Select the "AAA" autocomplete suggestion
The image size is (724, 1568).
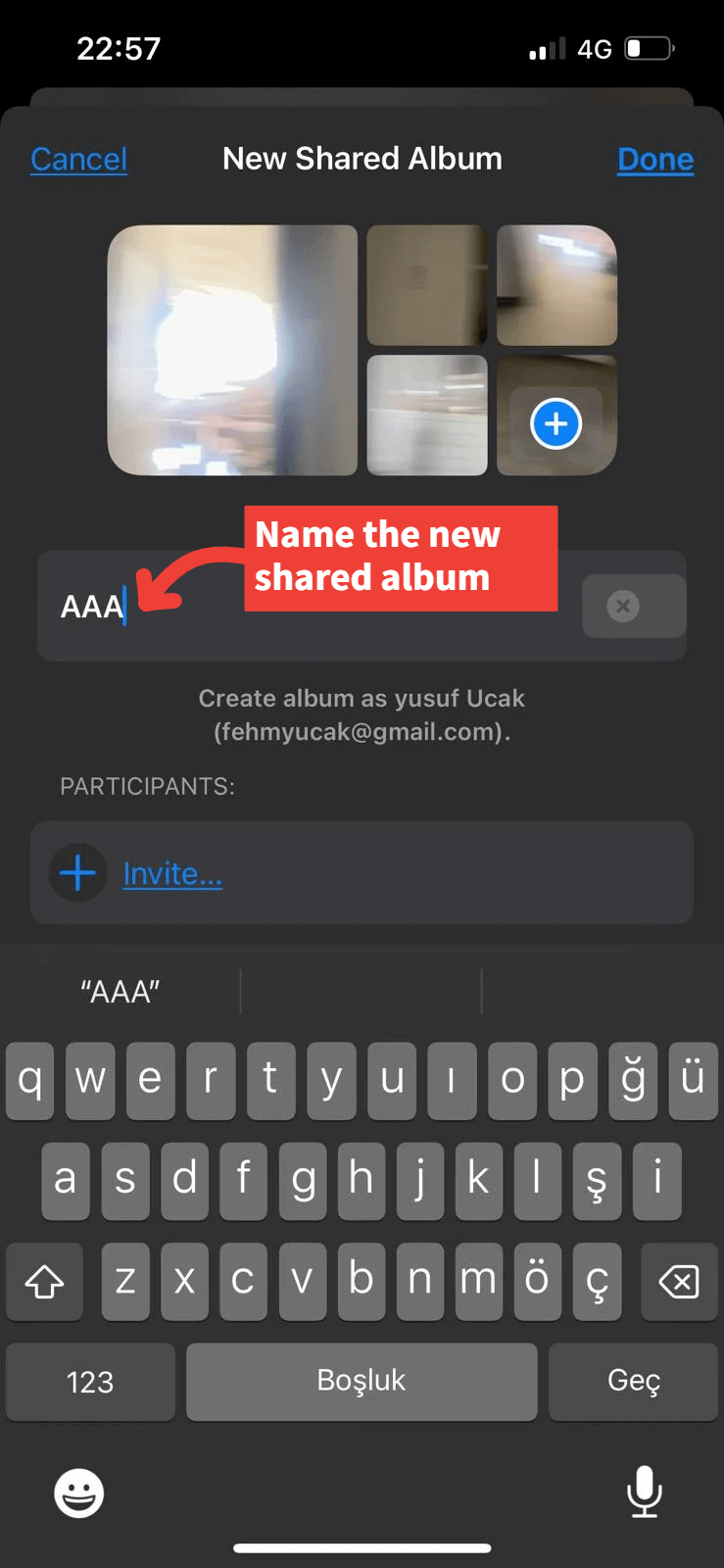120,991
